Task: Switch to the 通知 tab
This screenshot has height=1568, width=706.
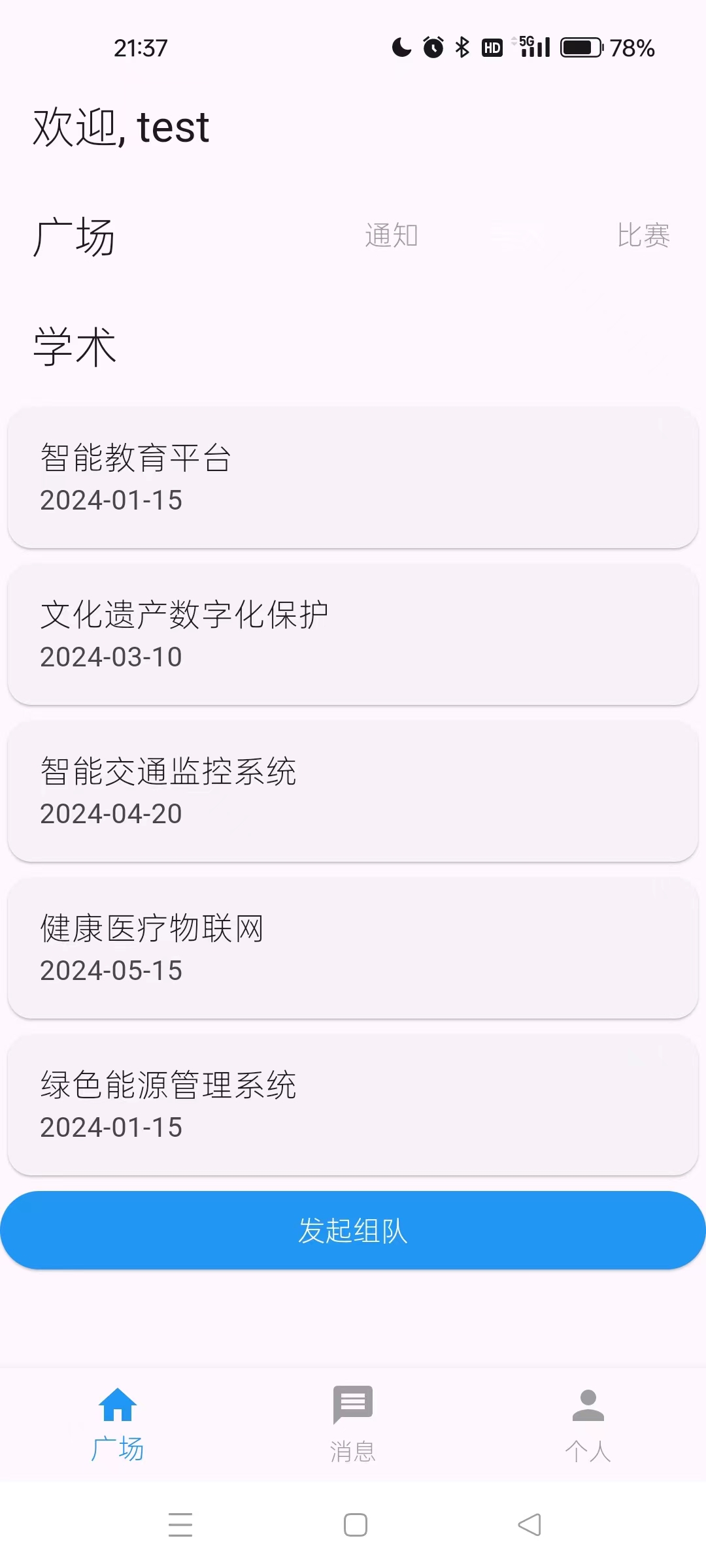Action: [x=392, y=235]
